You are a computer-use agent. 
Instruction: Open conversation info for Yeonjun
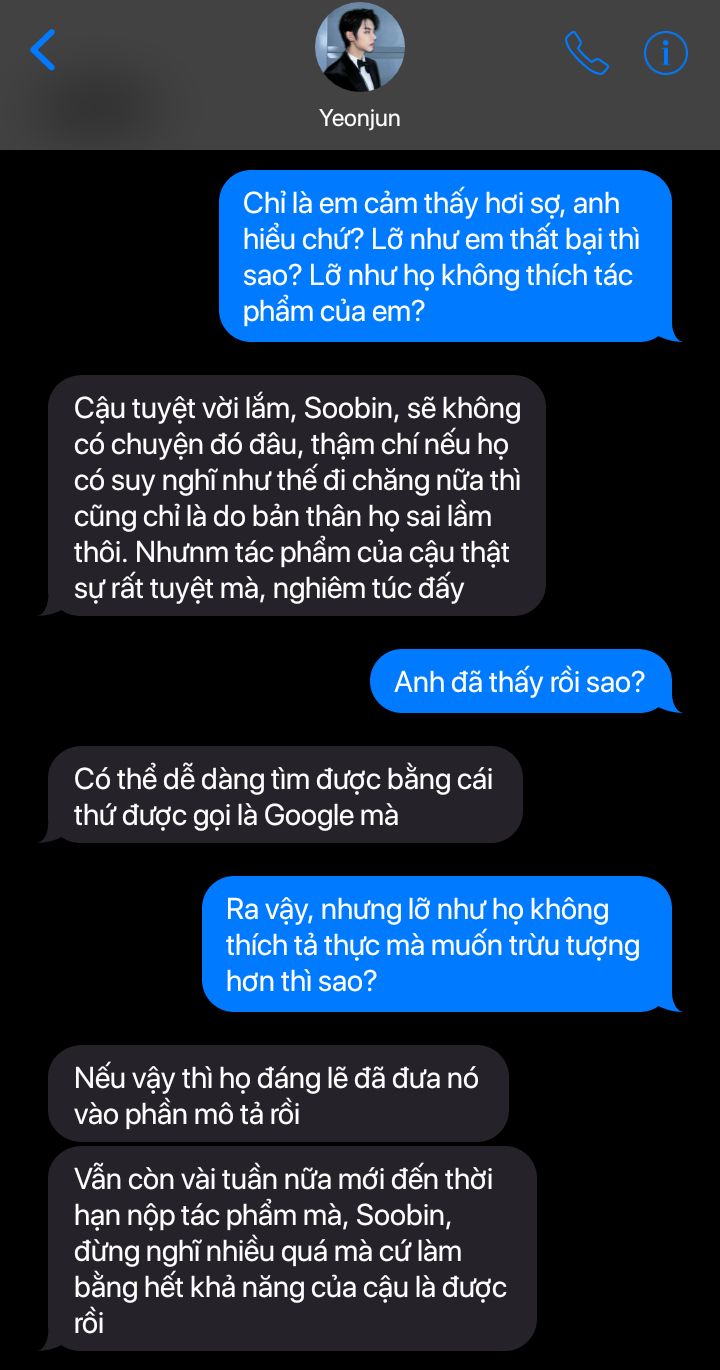[x=665, y=53]
